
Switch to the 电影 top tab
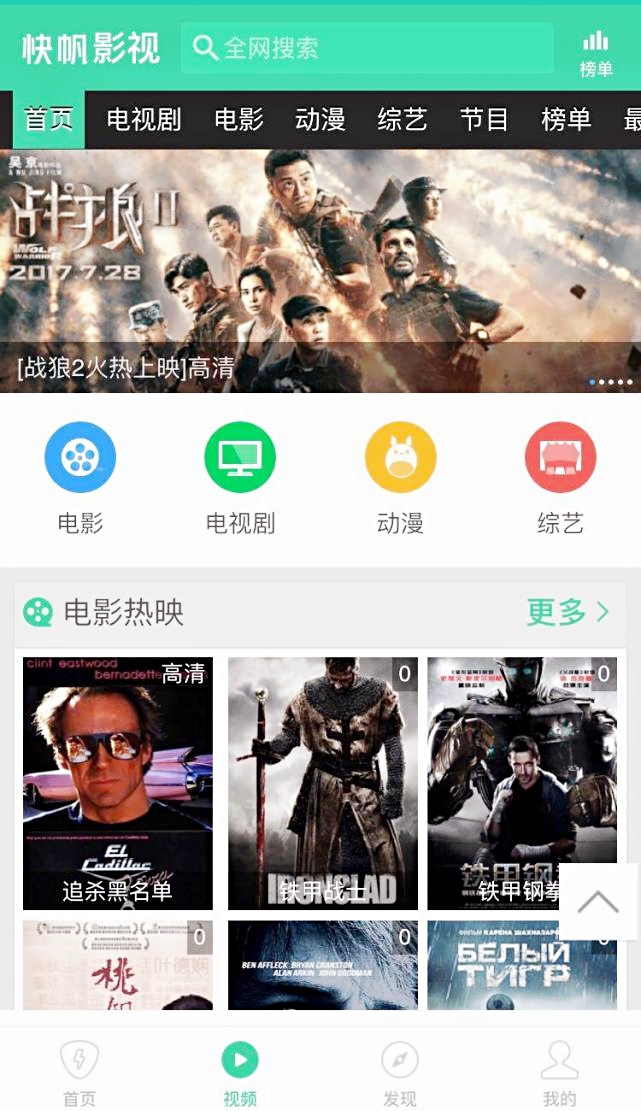[x=239, y=120]
